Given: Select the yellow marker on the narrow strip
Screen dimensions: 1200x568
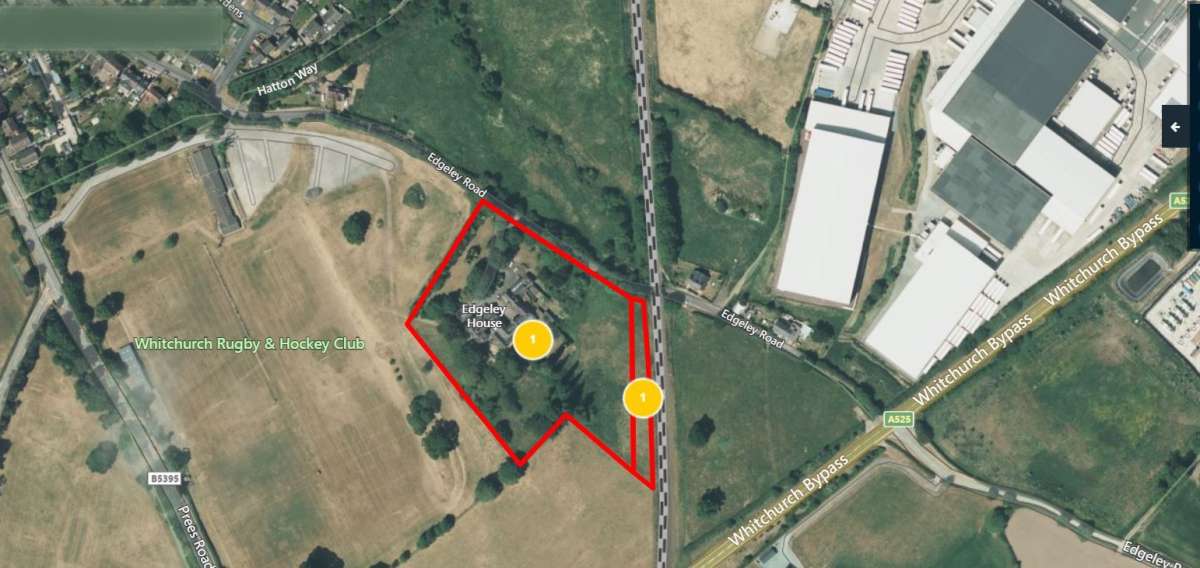Looking at the screenshot, I should point(642,398).
